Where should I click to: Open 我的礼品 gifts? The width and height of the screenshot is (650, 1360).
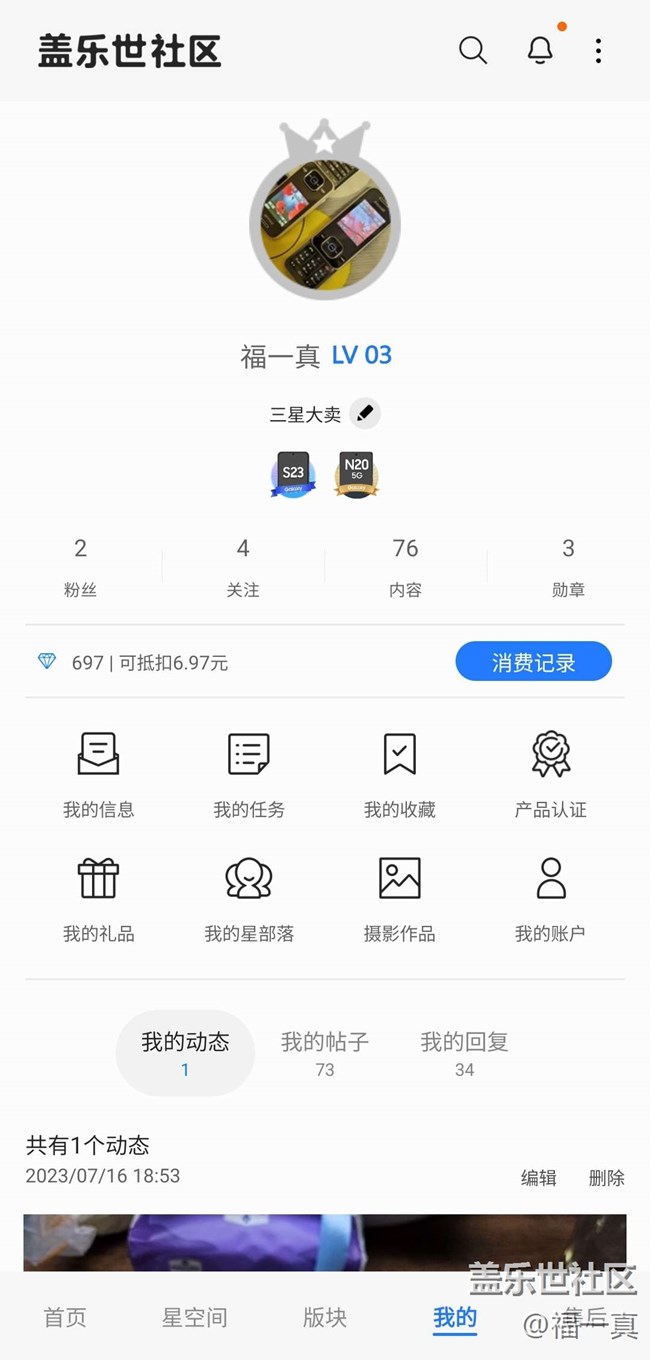click(98, 898)
